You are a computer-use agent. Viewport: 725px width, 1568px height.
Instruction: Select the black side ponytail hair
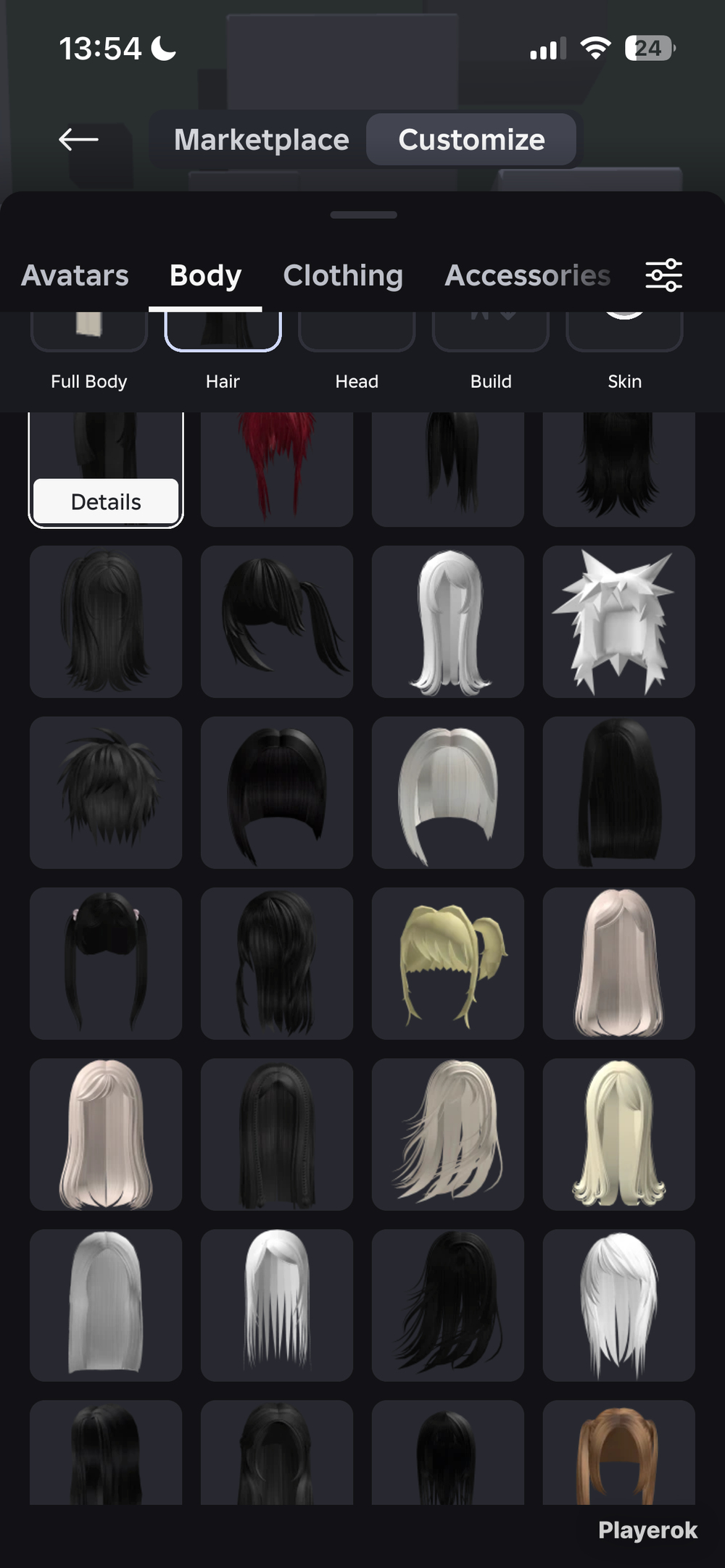[277, 622]
